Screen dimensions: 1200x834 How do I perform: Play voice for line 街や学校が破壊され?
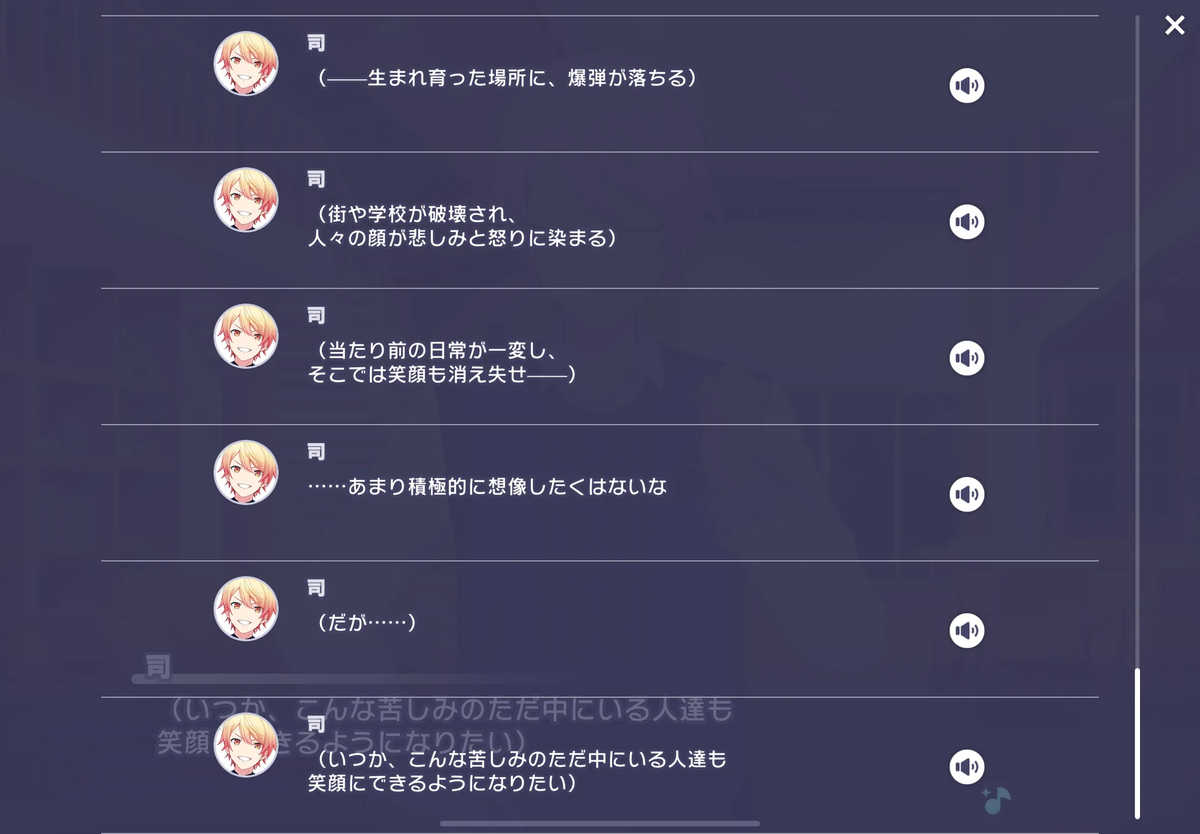tap(967, 222)
